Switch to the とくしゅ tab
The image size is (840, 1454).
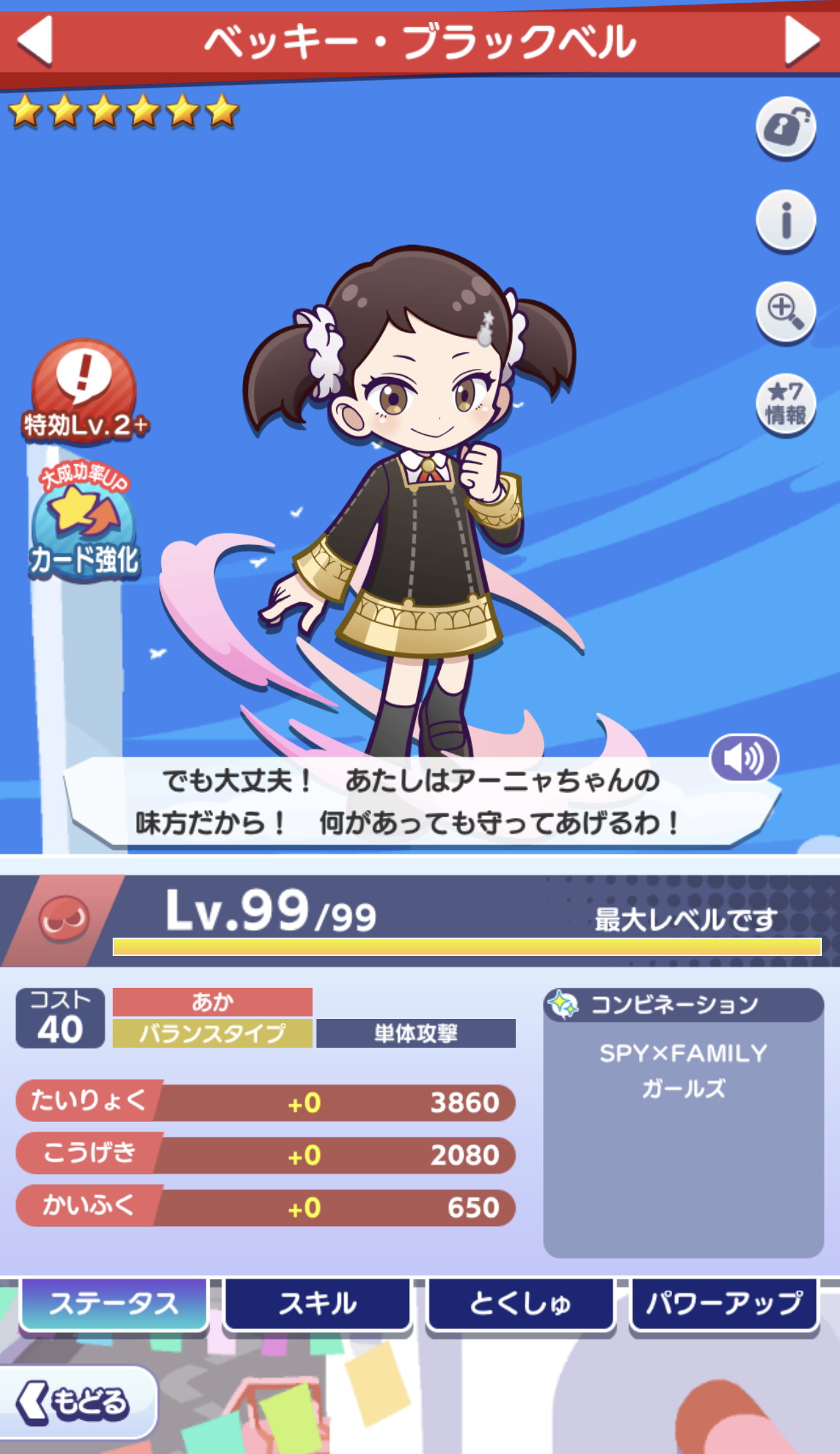520,1304
